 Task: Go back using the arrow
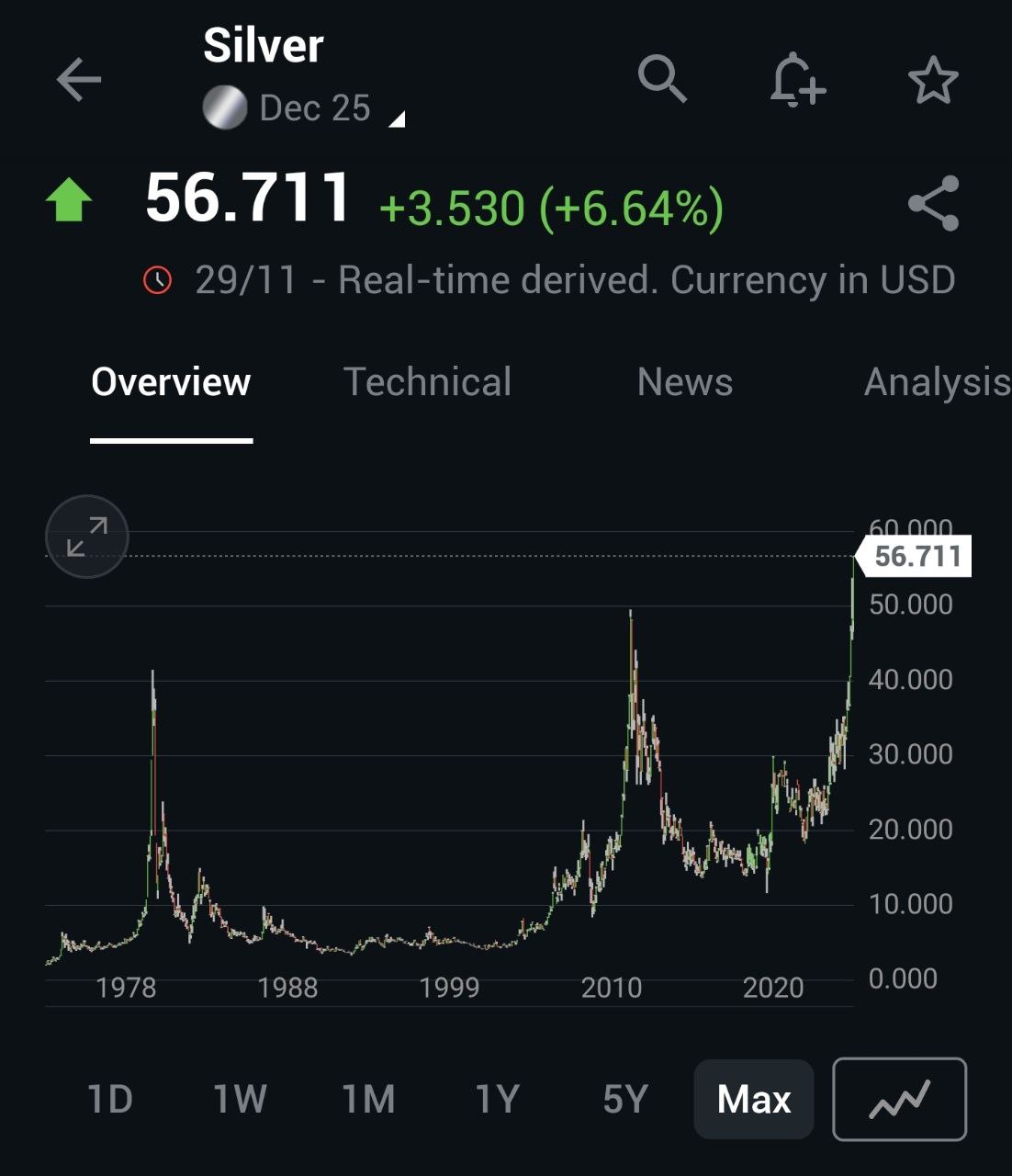[x=79, y=80]
